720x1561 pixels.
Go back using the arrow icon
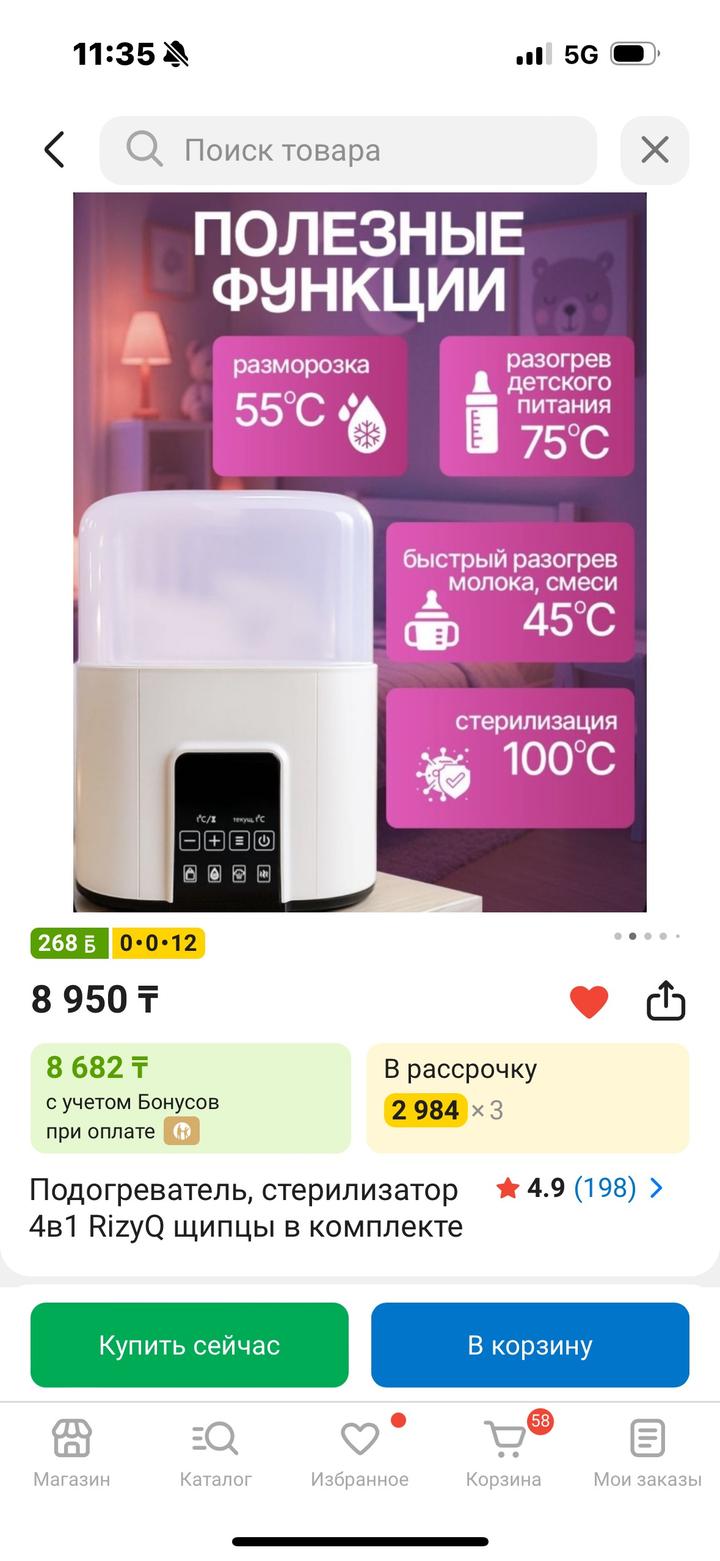[x=55, y=150]
